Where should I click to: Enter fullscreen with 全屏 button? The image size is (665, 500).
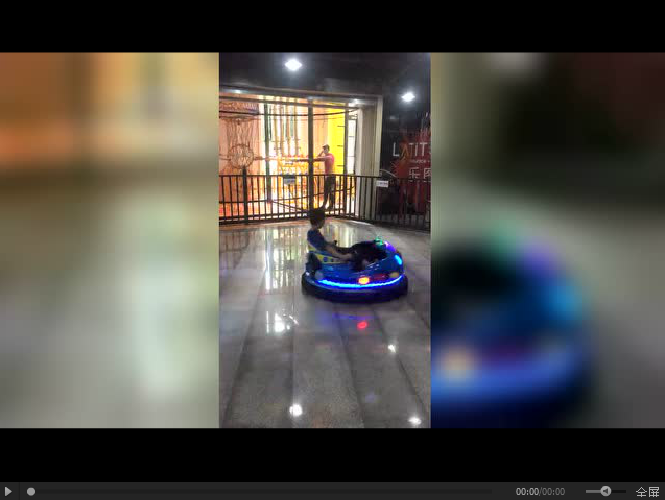646,491
